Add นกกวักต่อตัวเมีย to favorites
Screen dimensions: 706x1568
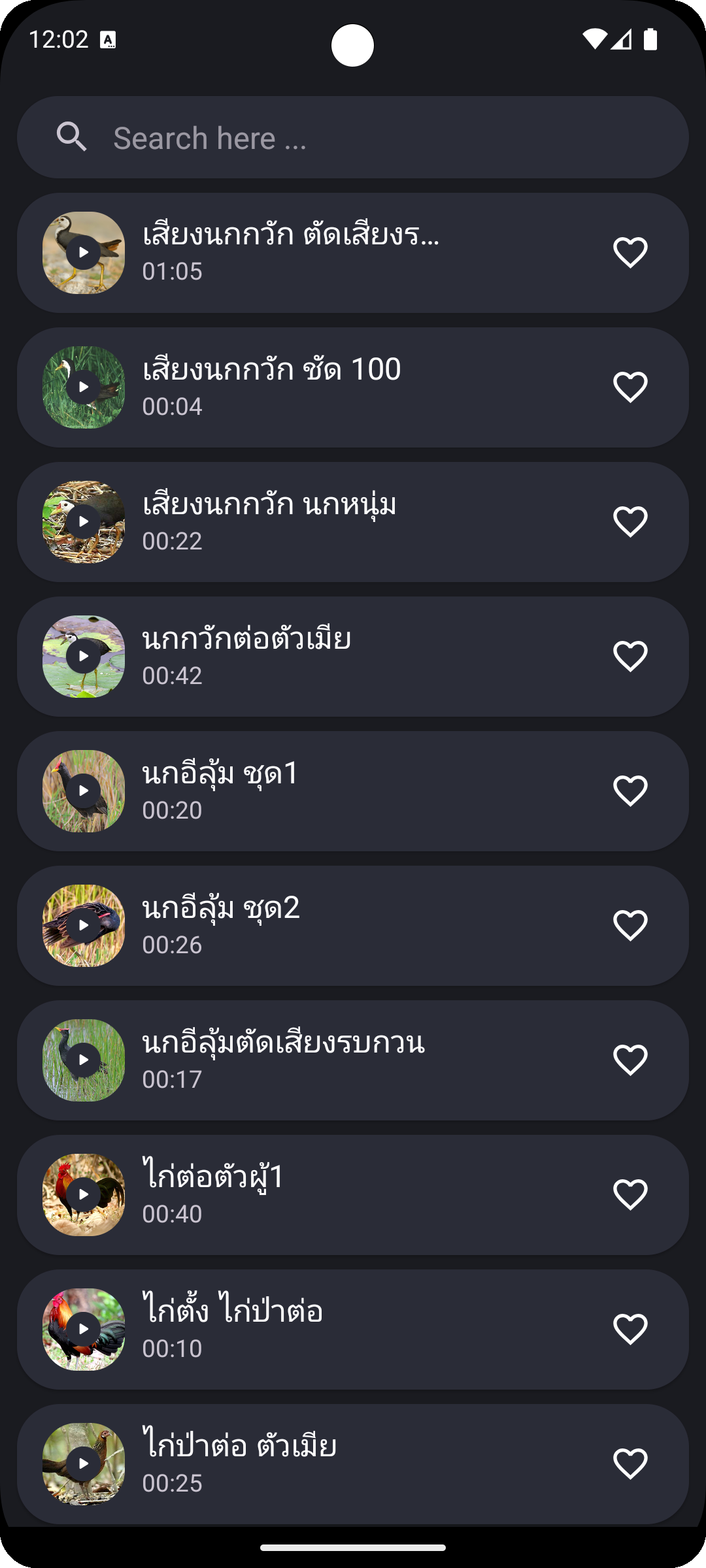[630, 657]
